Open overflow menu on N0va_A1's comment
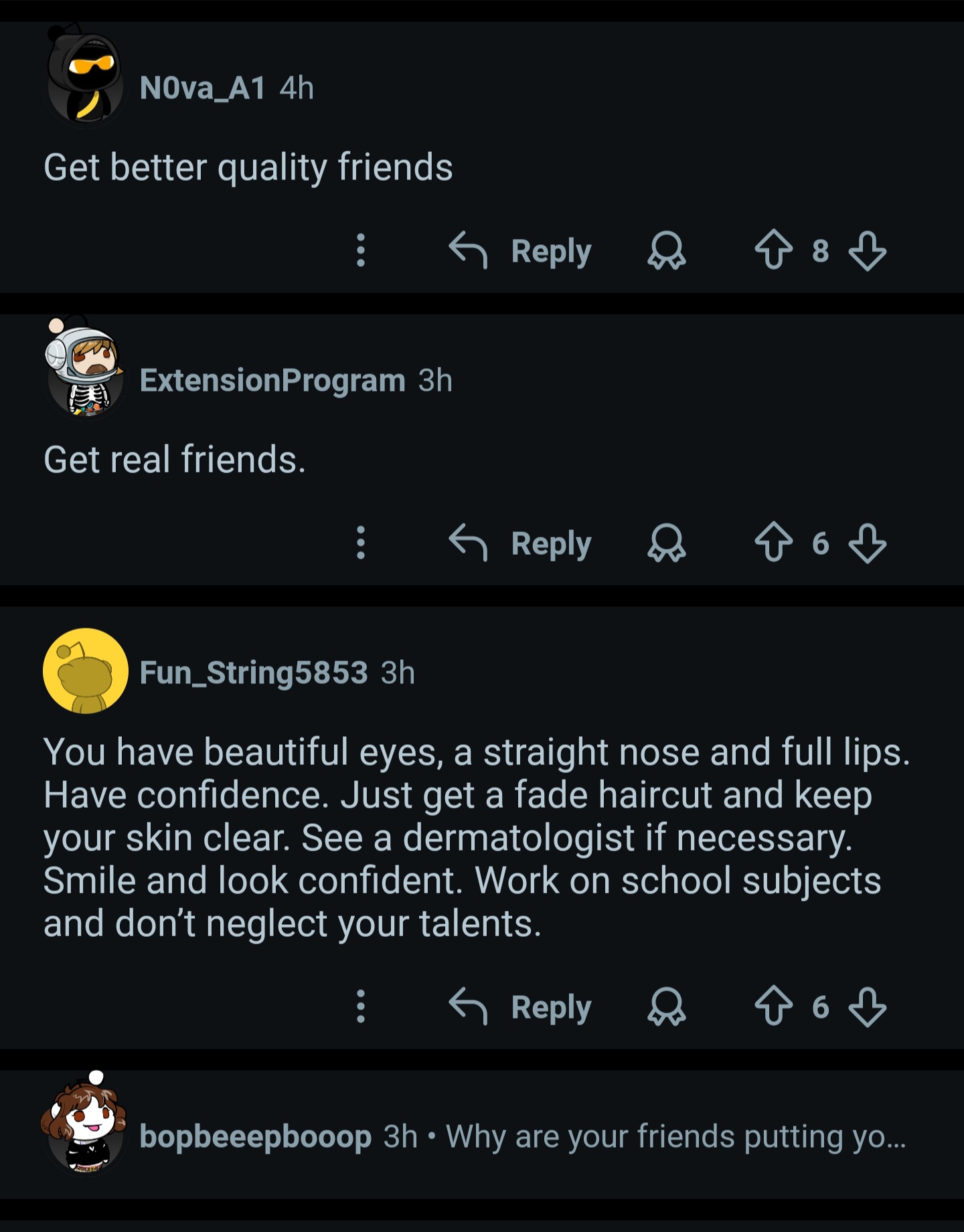 coord(360,250)
